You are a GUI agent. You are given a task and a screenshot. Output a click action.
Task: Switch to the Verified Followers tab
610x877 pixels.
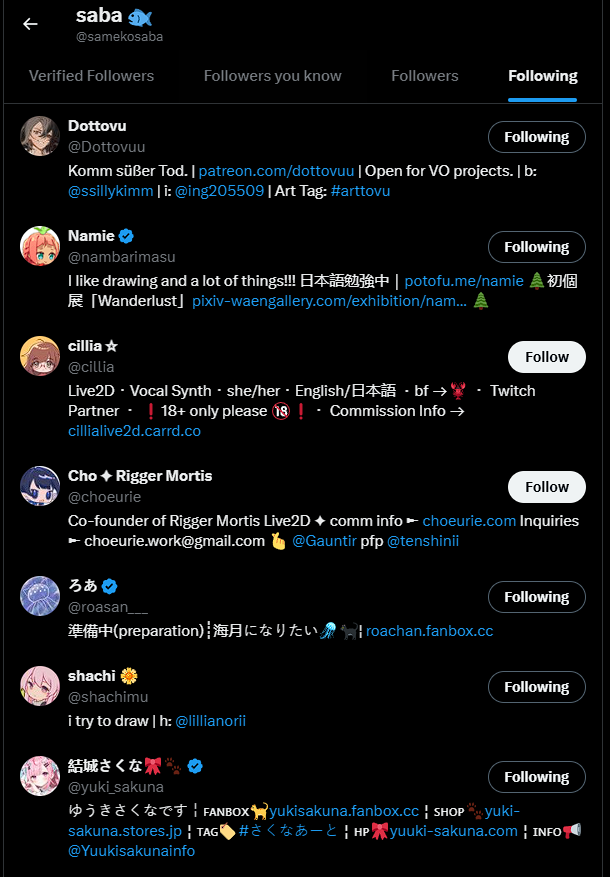click(91, 76)
